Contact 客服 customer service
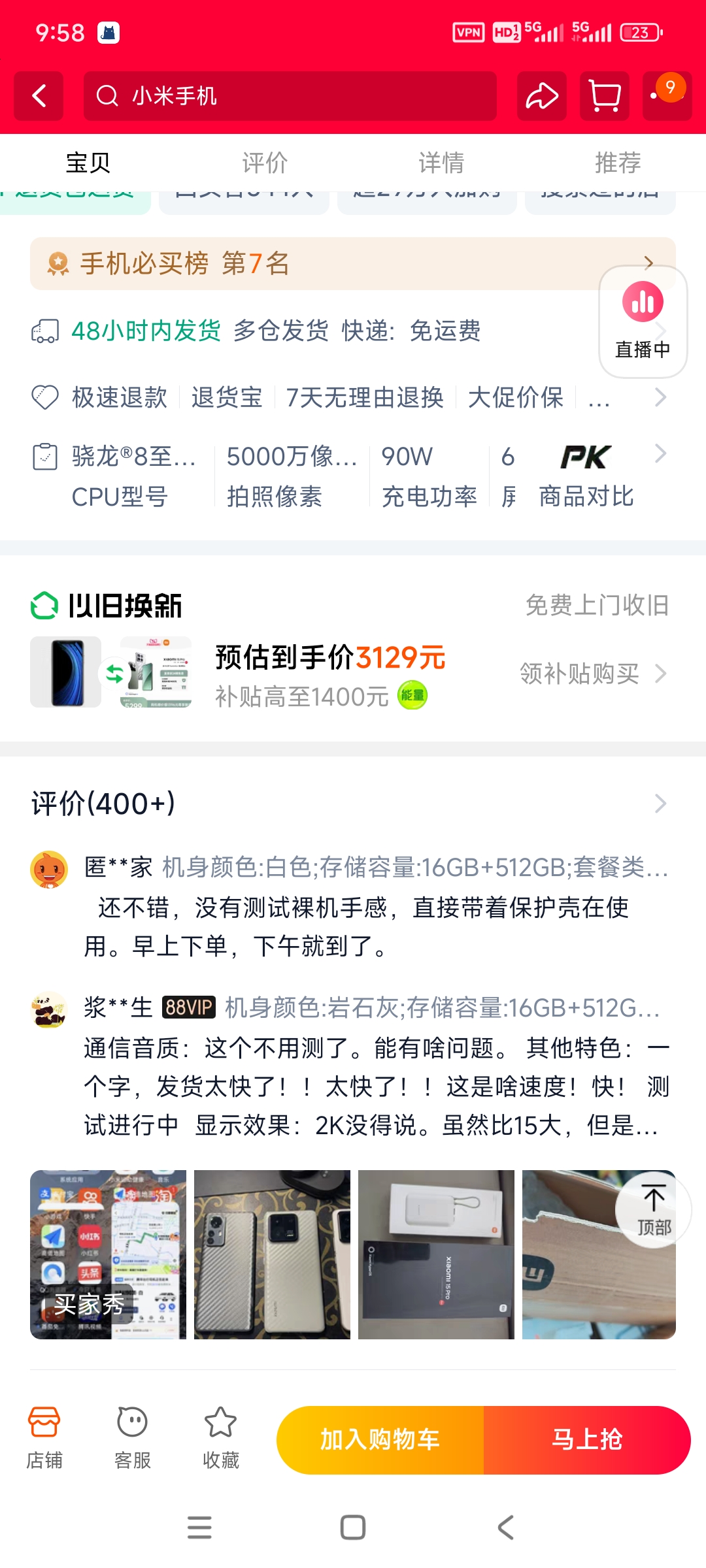 pos(133,1439)
